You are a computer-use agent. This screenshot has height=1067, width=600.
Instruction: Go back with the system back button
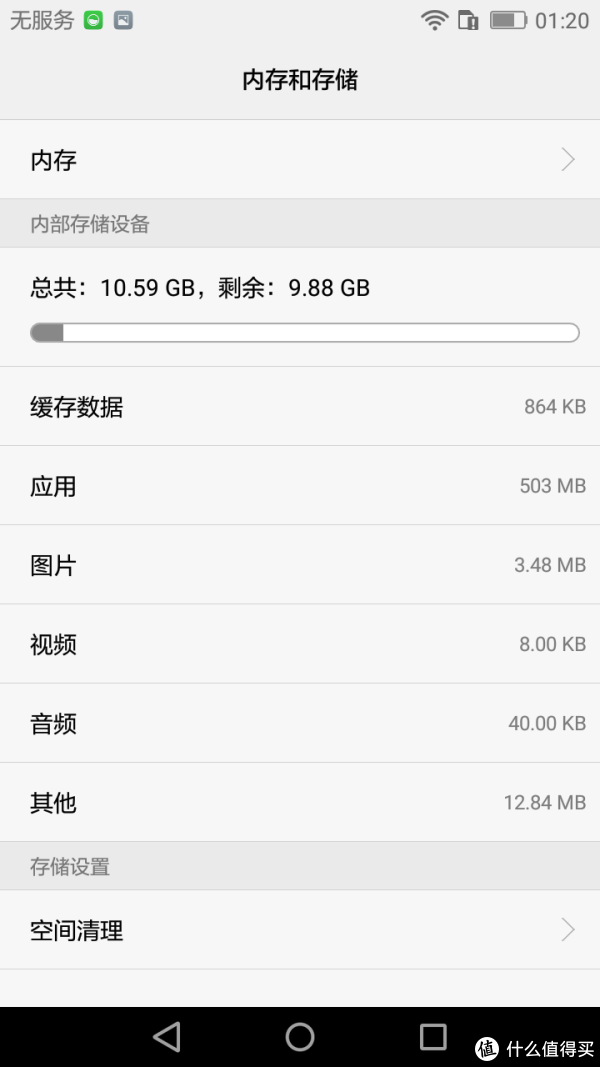[167, 1036]
